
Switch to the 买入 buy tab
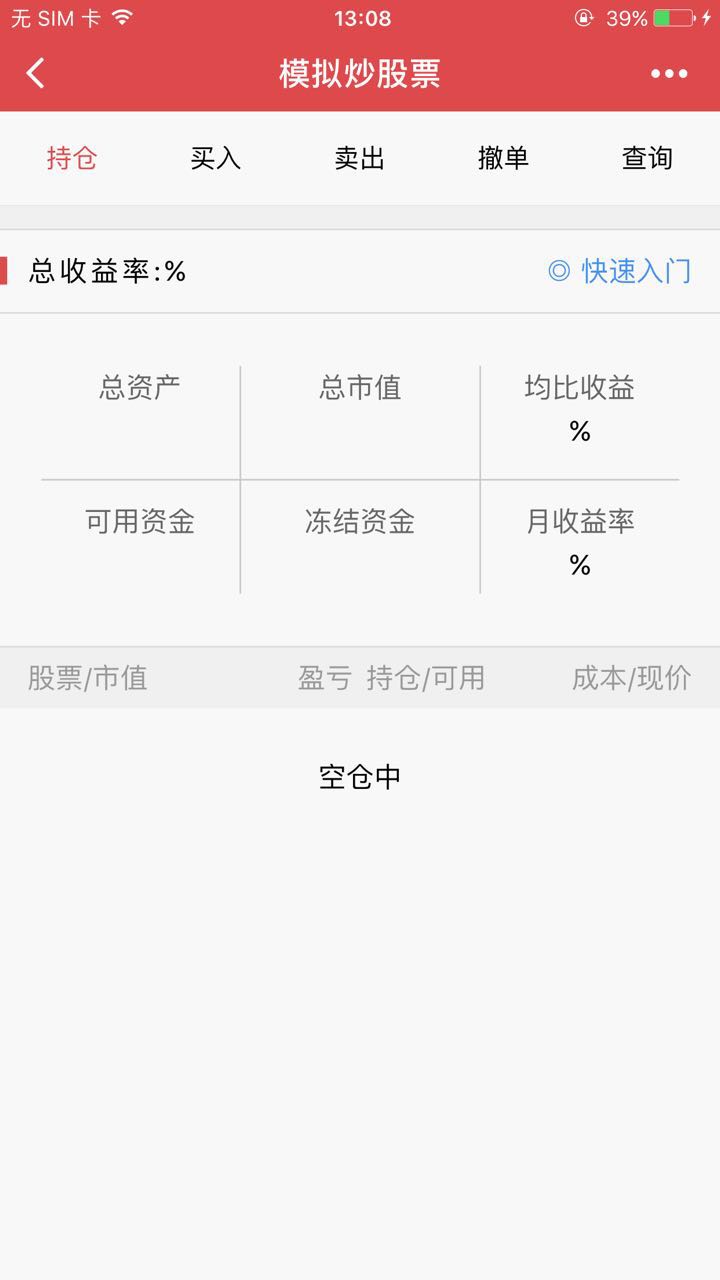coord(216,158)
